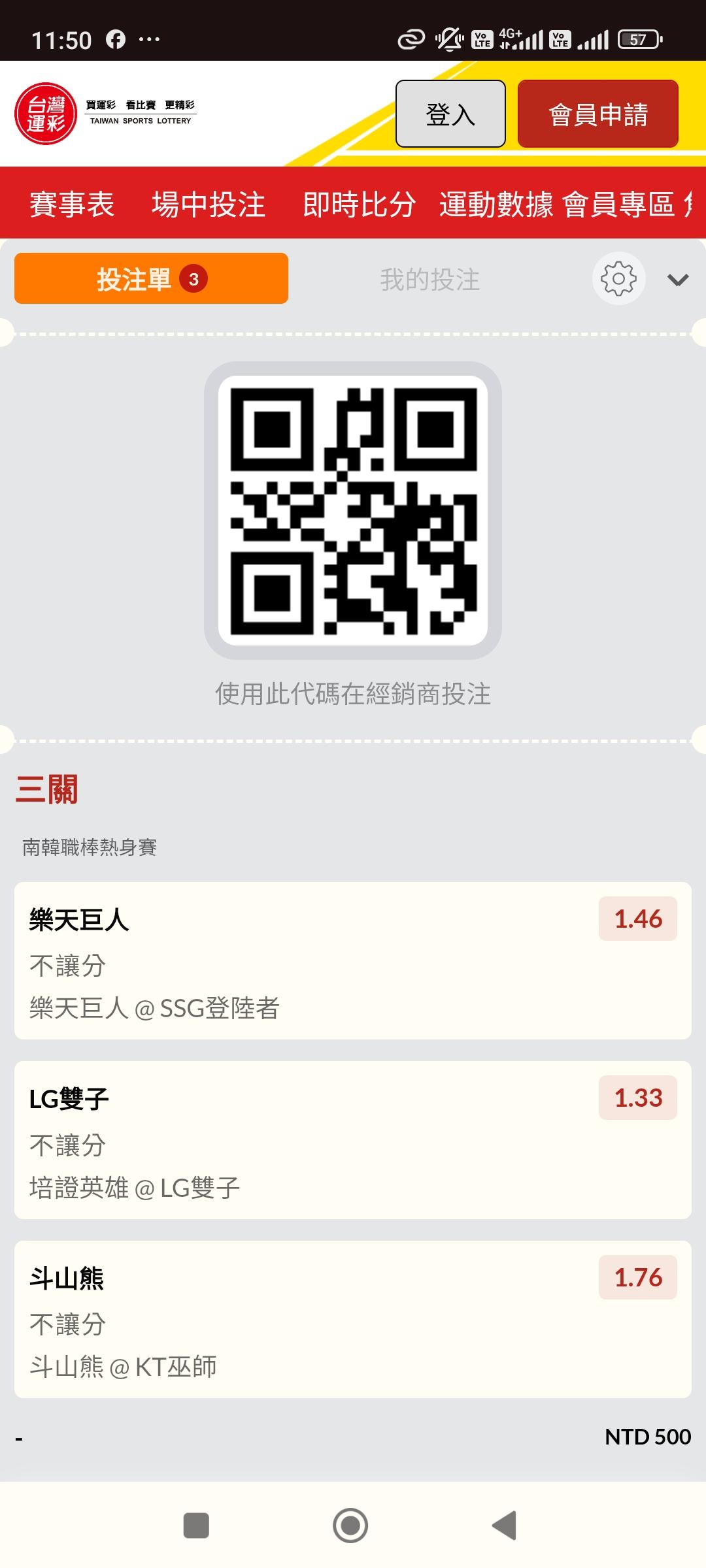Viewport: 706px width, 1568px height.
Task: Go to 賽事表 schedule section
Action: coord(72,204)
